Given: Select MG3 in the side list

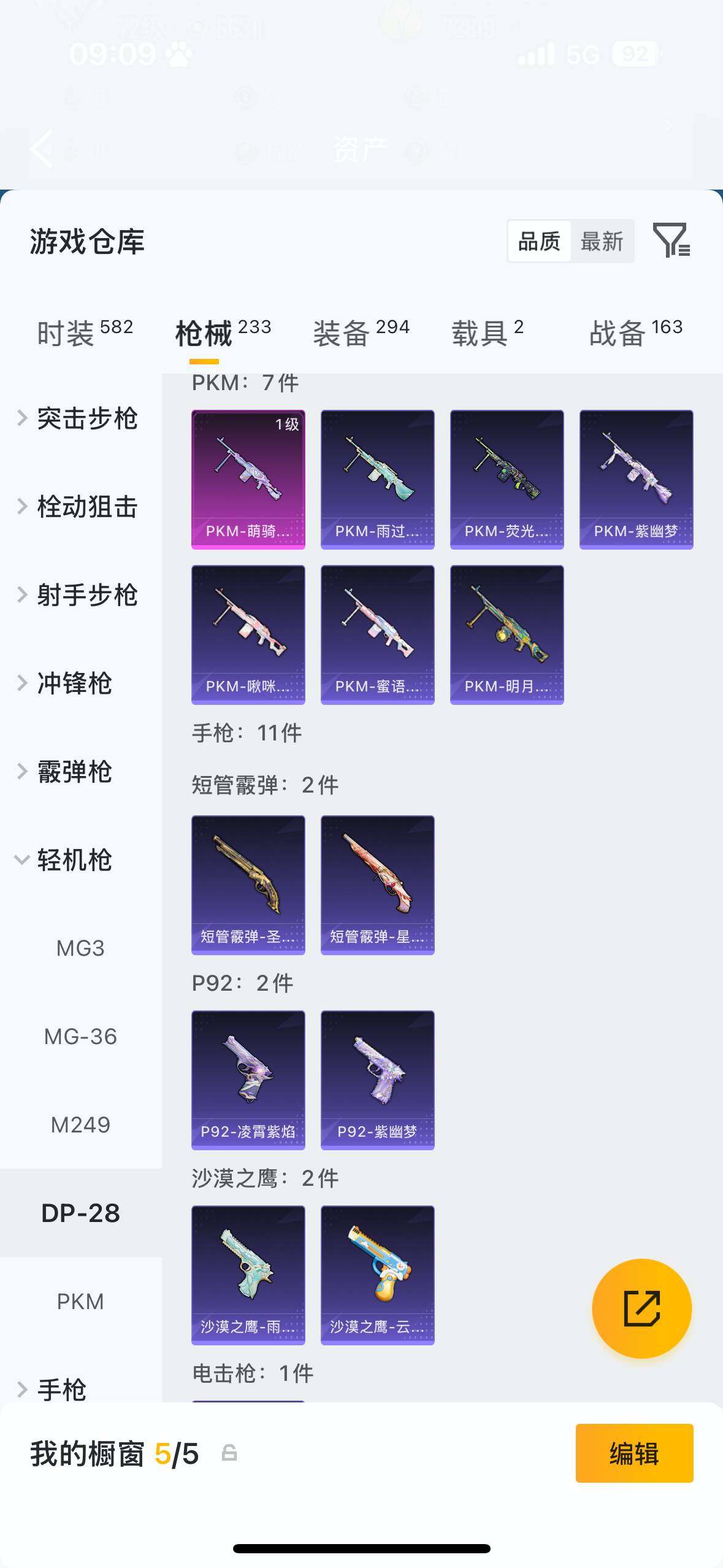Looking at the screenshot, I should (x=80, y=948).
